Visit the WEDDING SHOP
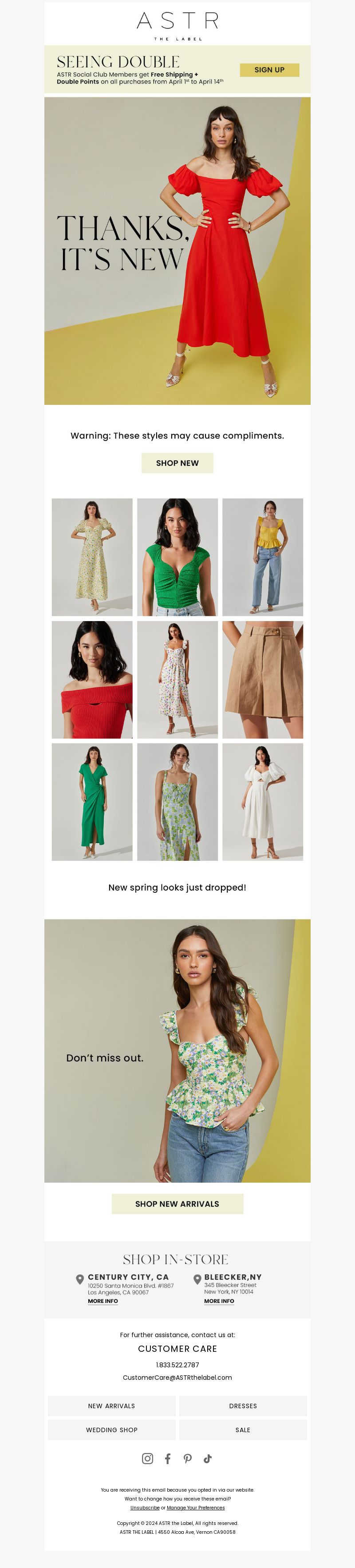Viewport: 355px width, 1568px height. coord(111,1430)
